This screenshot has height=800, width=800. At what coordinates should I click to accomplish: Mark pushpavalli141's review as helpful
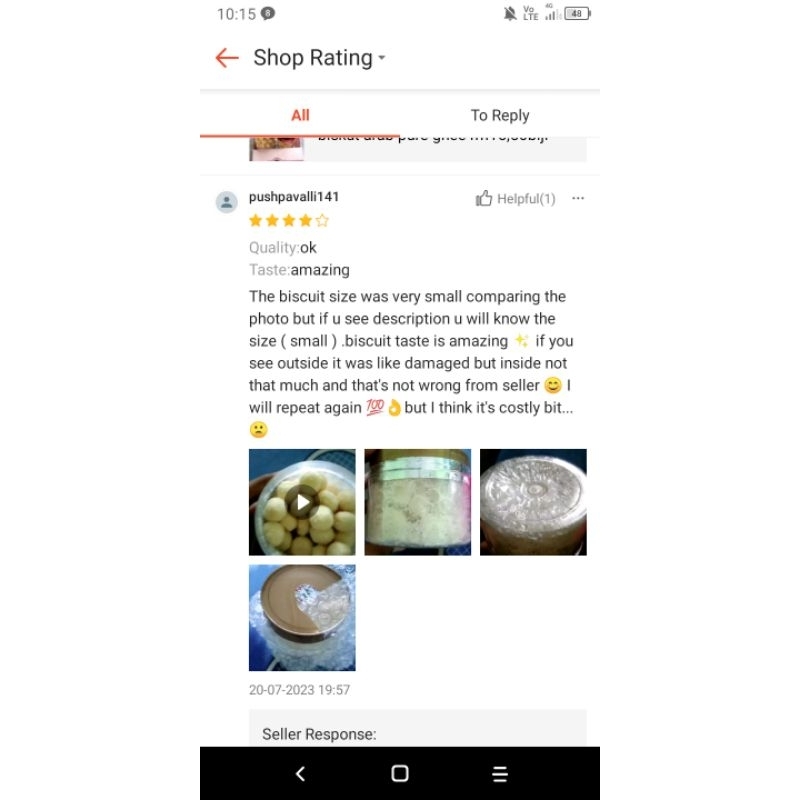point(515,199)
